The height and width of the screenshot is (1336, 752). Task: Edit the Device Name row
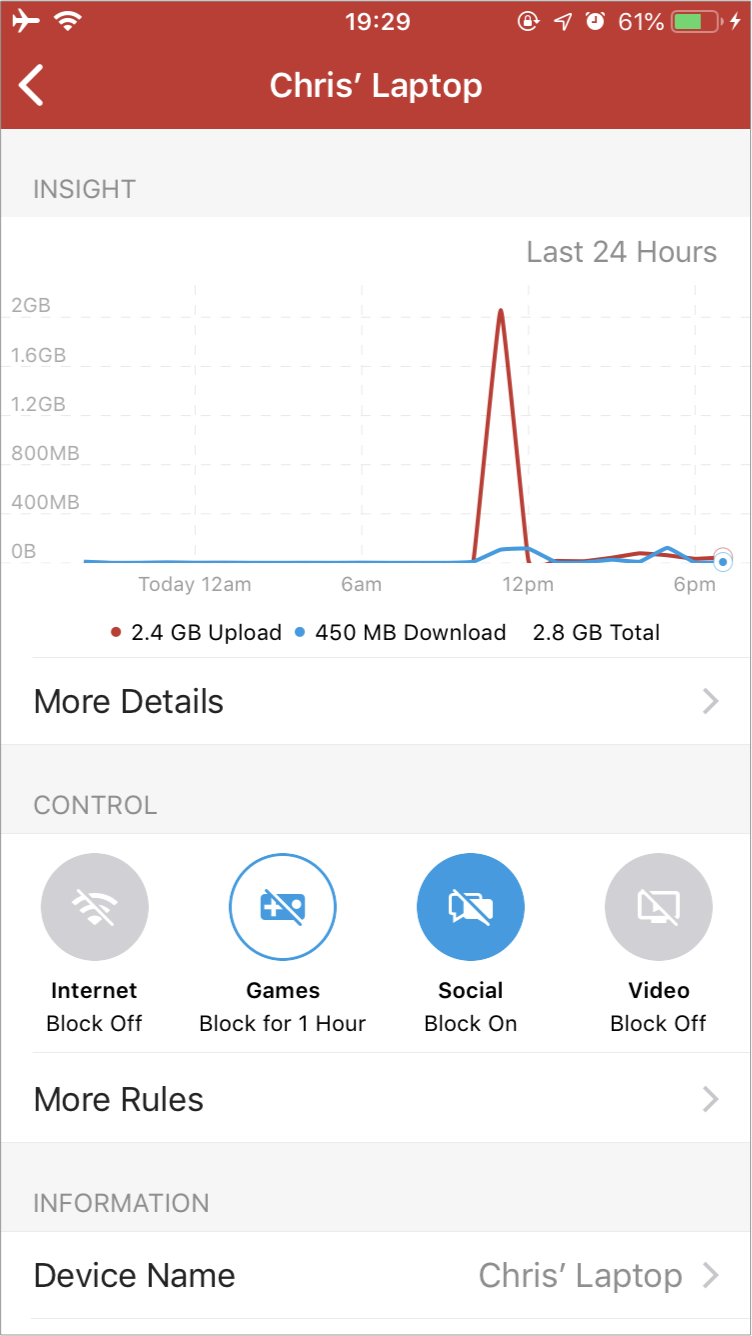coord(376,1275)
